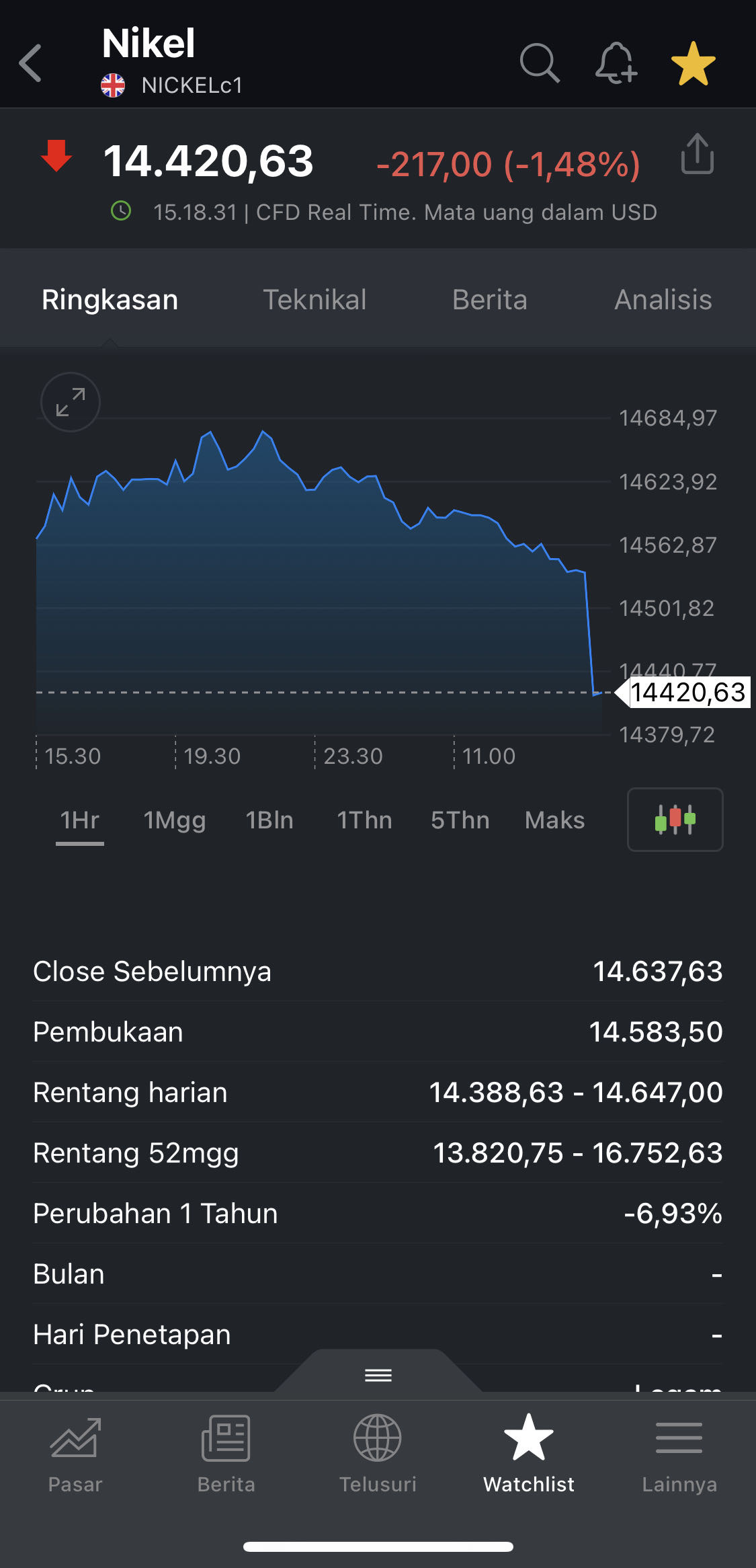Expand the bottom drawer handle
The image size is (756, 1568).
pos(378,1375)
